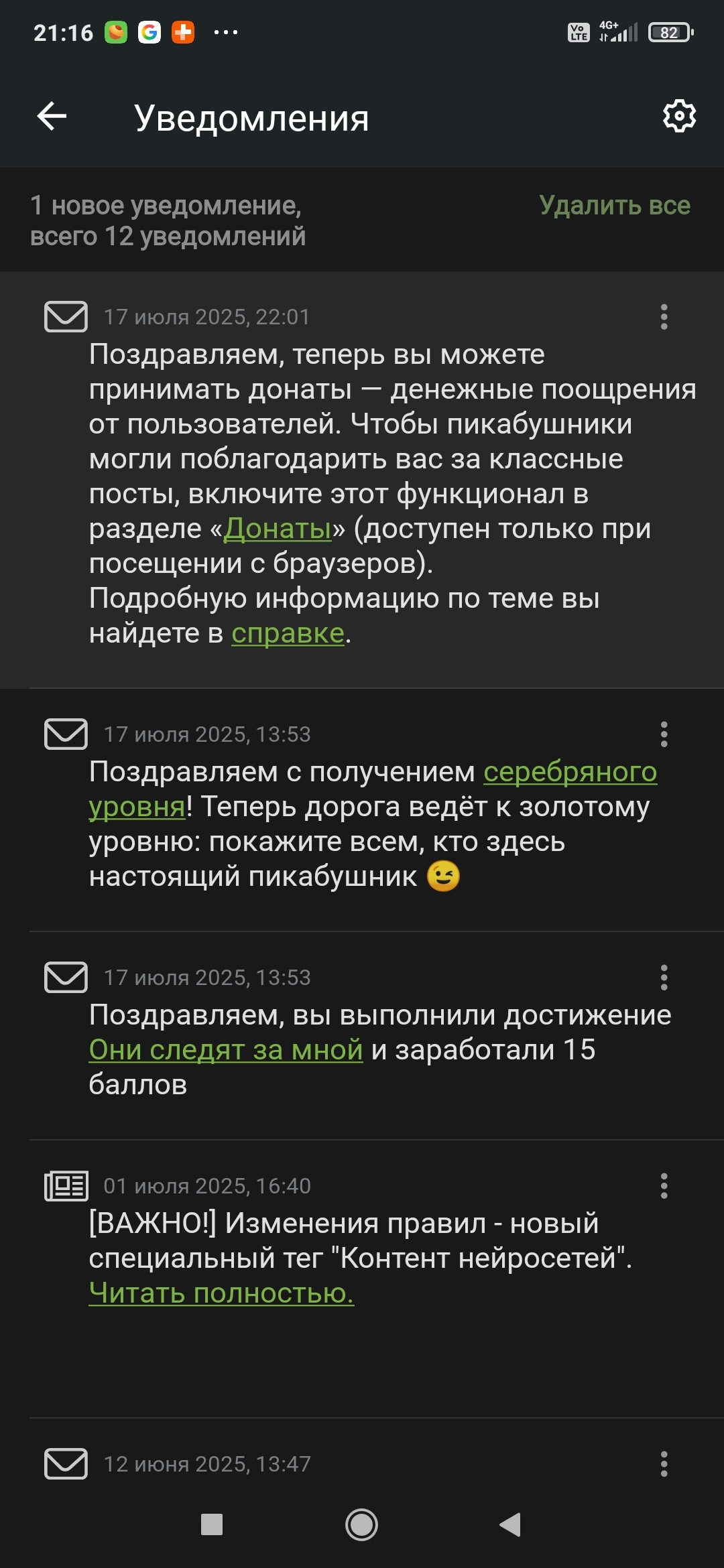The height and width of the screenshot is (1568, 724).
Task: Open the серебряного уровня link
Action: (x=570, y=772)
